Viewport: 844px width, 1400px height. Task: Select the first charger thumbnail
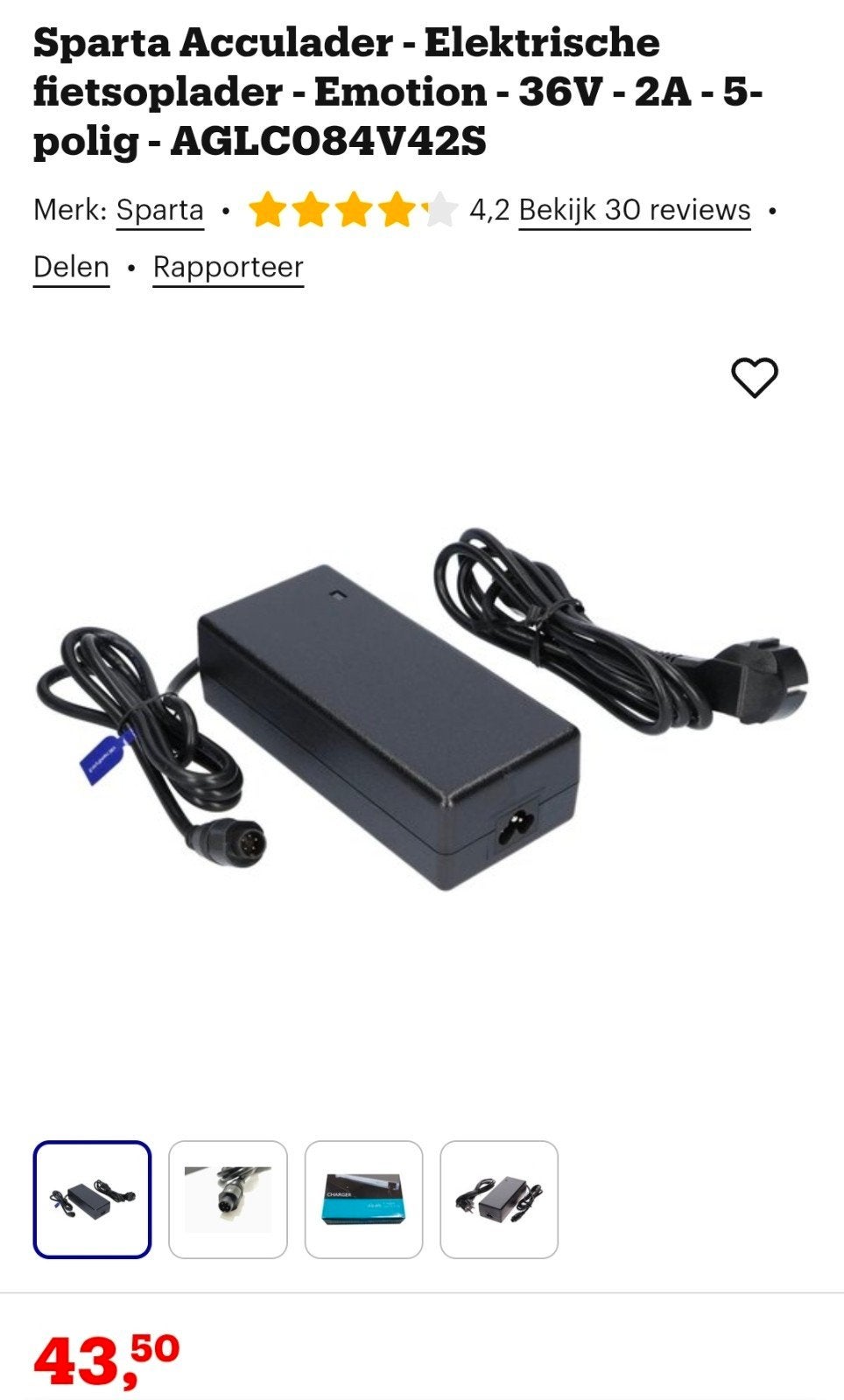[92, 1200]
